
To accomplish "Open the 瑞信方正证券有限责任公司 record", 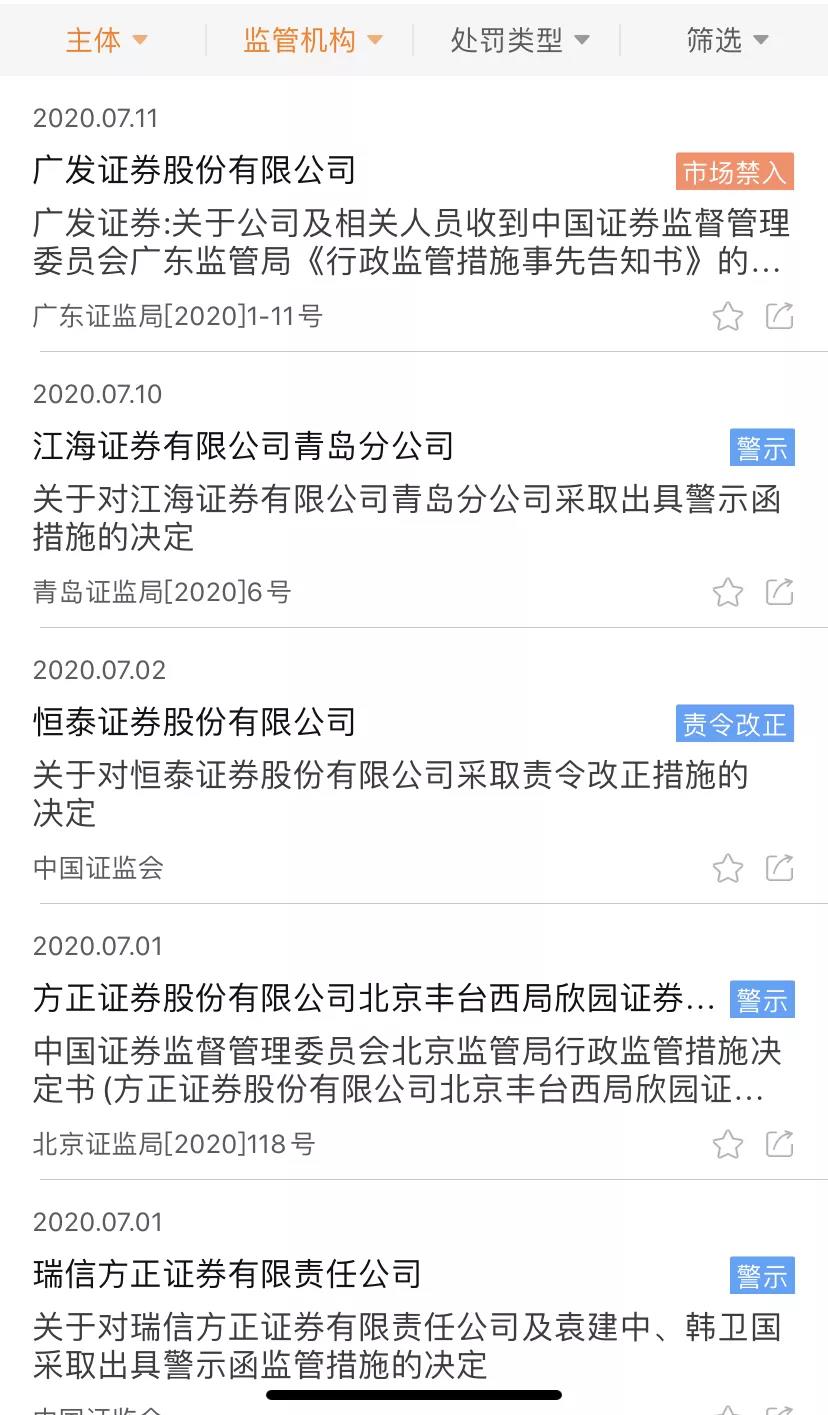I will click(x=228, y=1274).
